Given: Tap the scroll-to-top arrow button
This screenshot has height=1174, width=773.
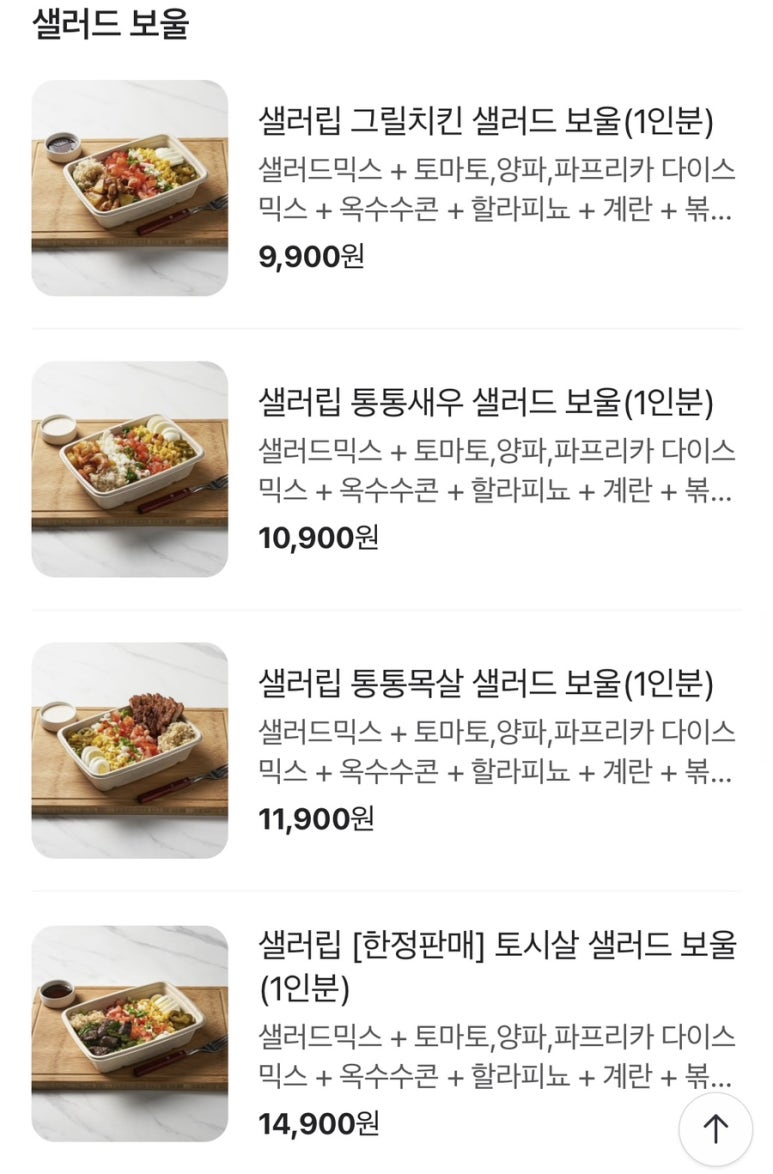Looking at the screenshot, I should (x=715, y=1129).
